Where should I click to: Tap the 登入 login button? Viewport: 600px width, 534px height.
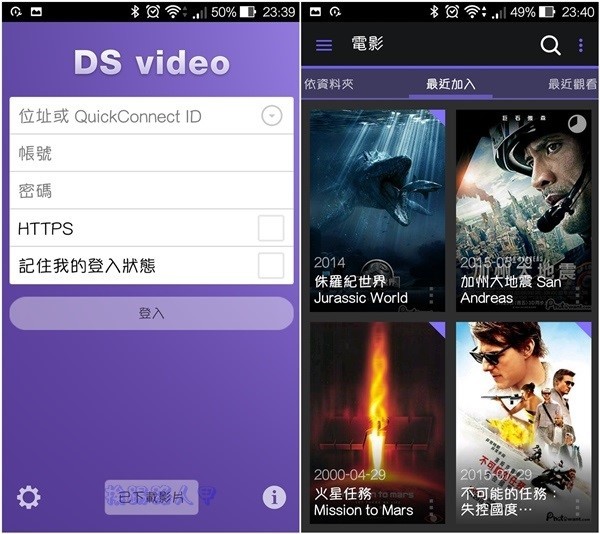click(x=151, y=313)
